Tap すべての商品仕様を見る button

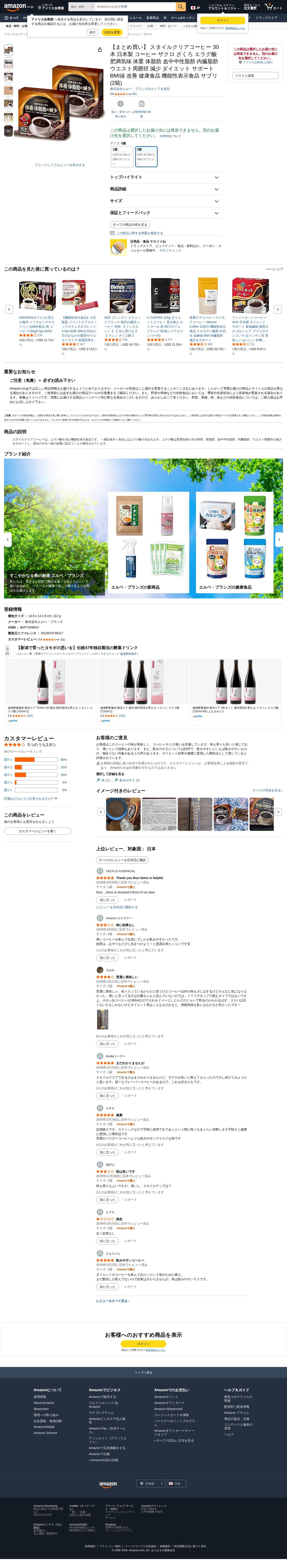coord(130,225)
